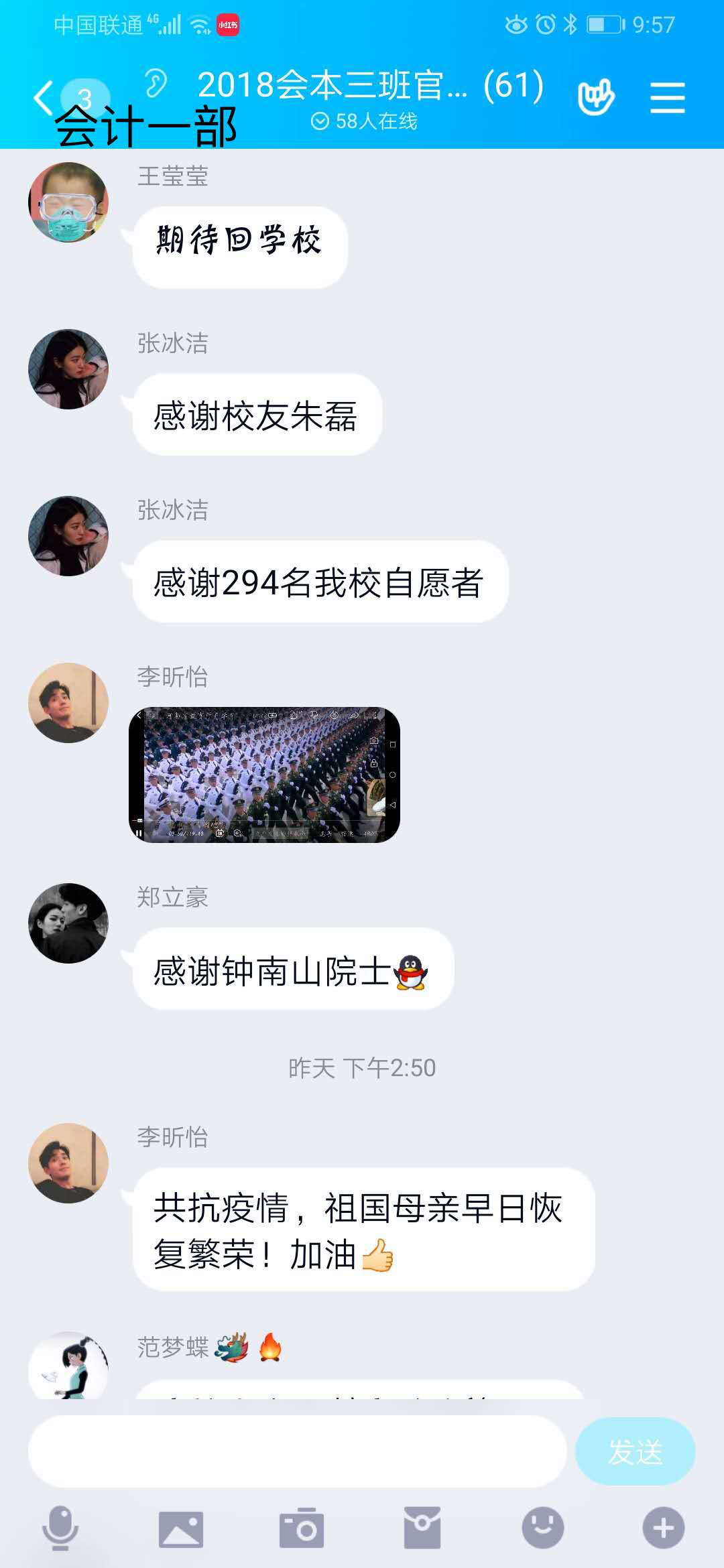Open the group interaction hand icon
The height and width of the screenshot is (1568, 724).
[x=595, y=98]
